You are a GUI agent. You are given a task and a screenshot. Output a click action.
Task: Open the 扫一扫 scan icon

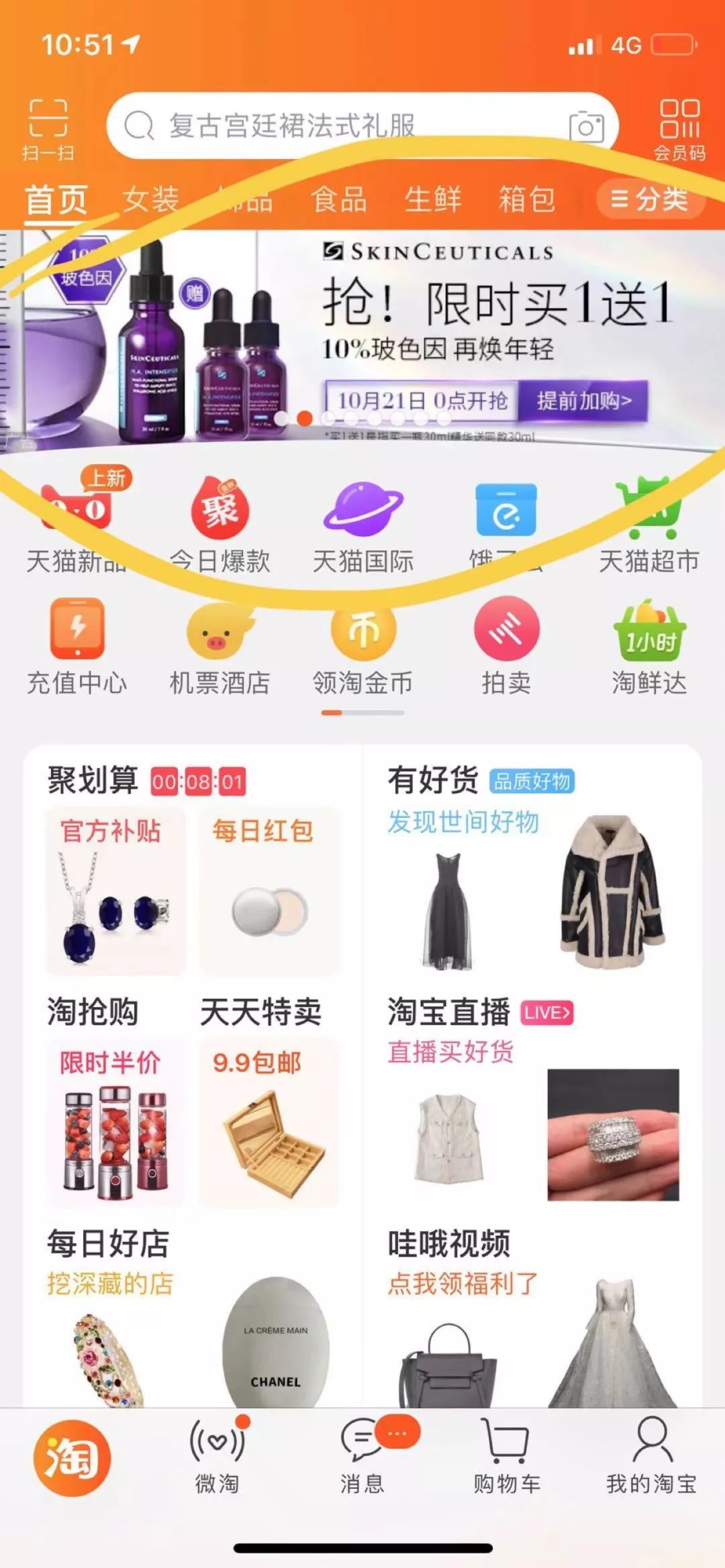(x=48, y=129)
